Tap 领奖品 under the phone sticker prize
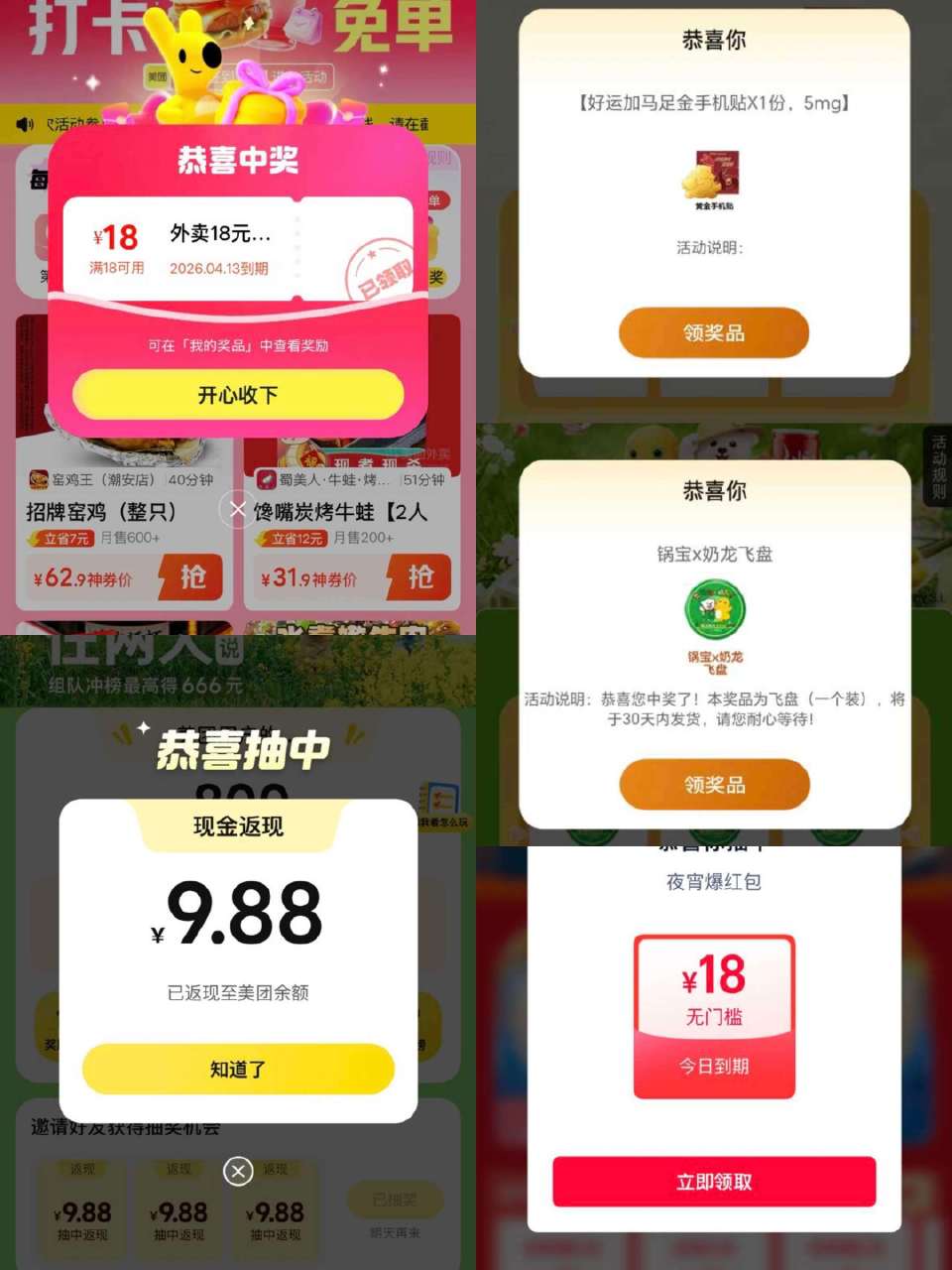 pos(713,332)
